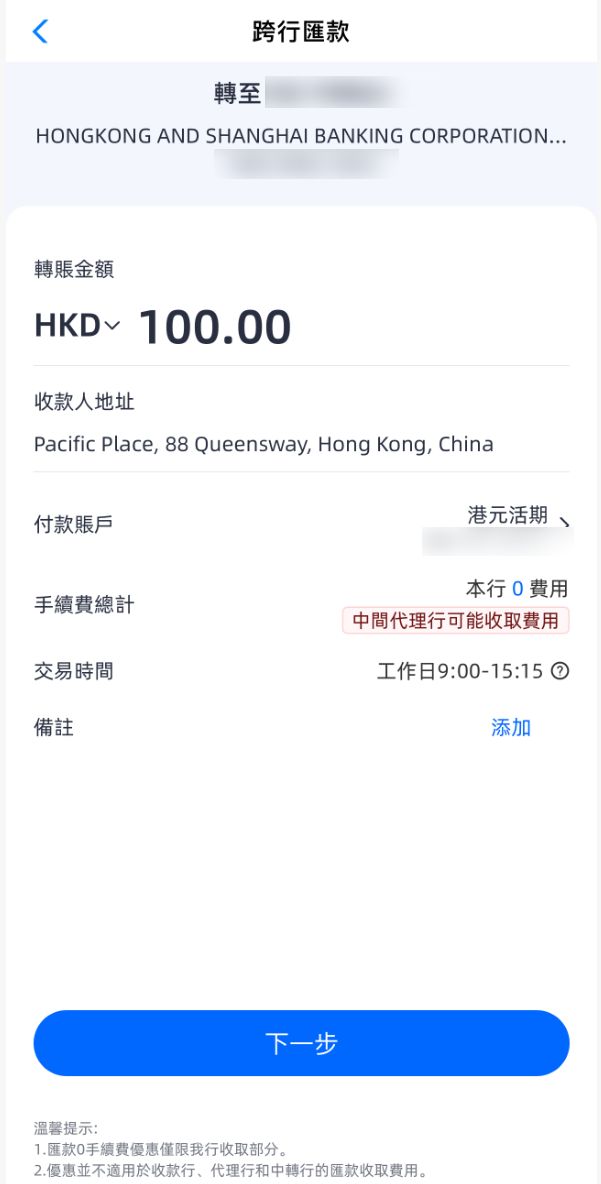Continue with the 下一步 button

[x=301, y=1043]
